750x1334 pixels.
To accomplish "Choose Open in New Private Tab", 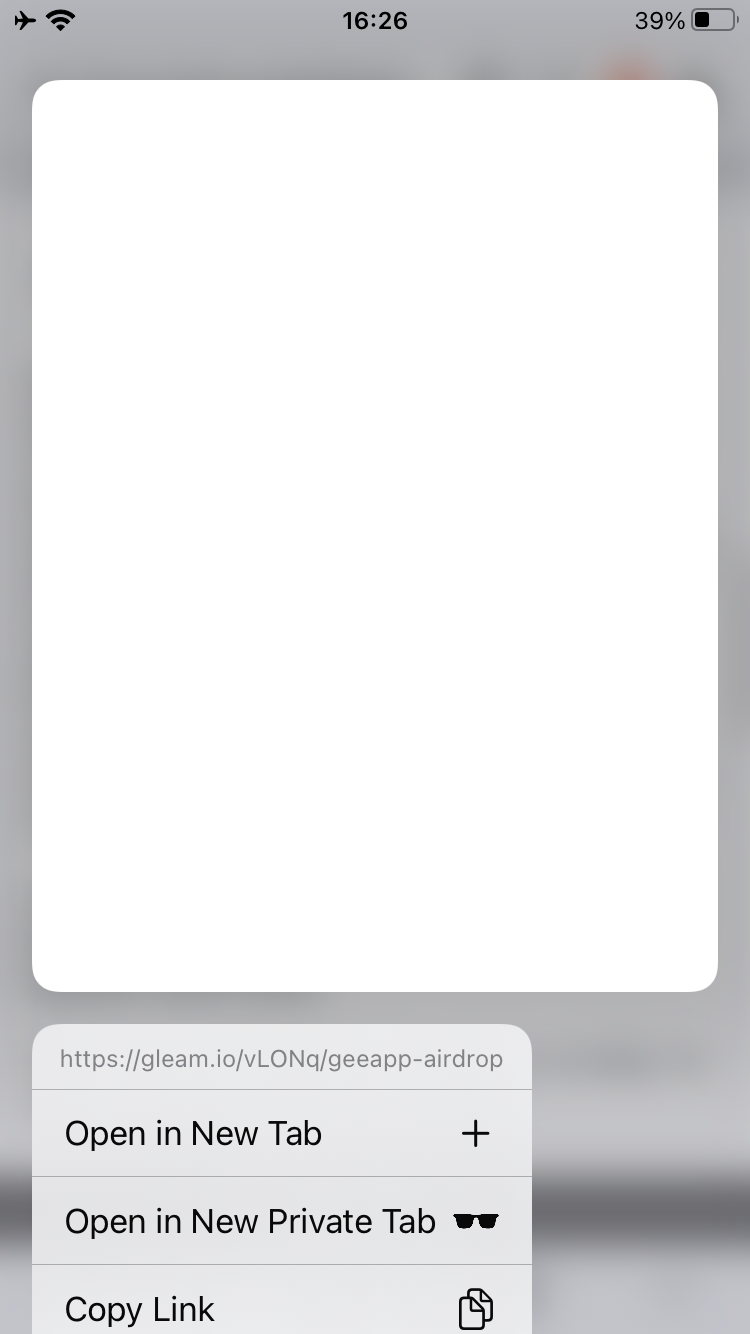I will [282, 1221].
